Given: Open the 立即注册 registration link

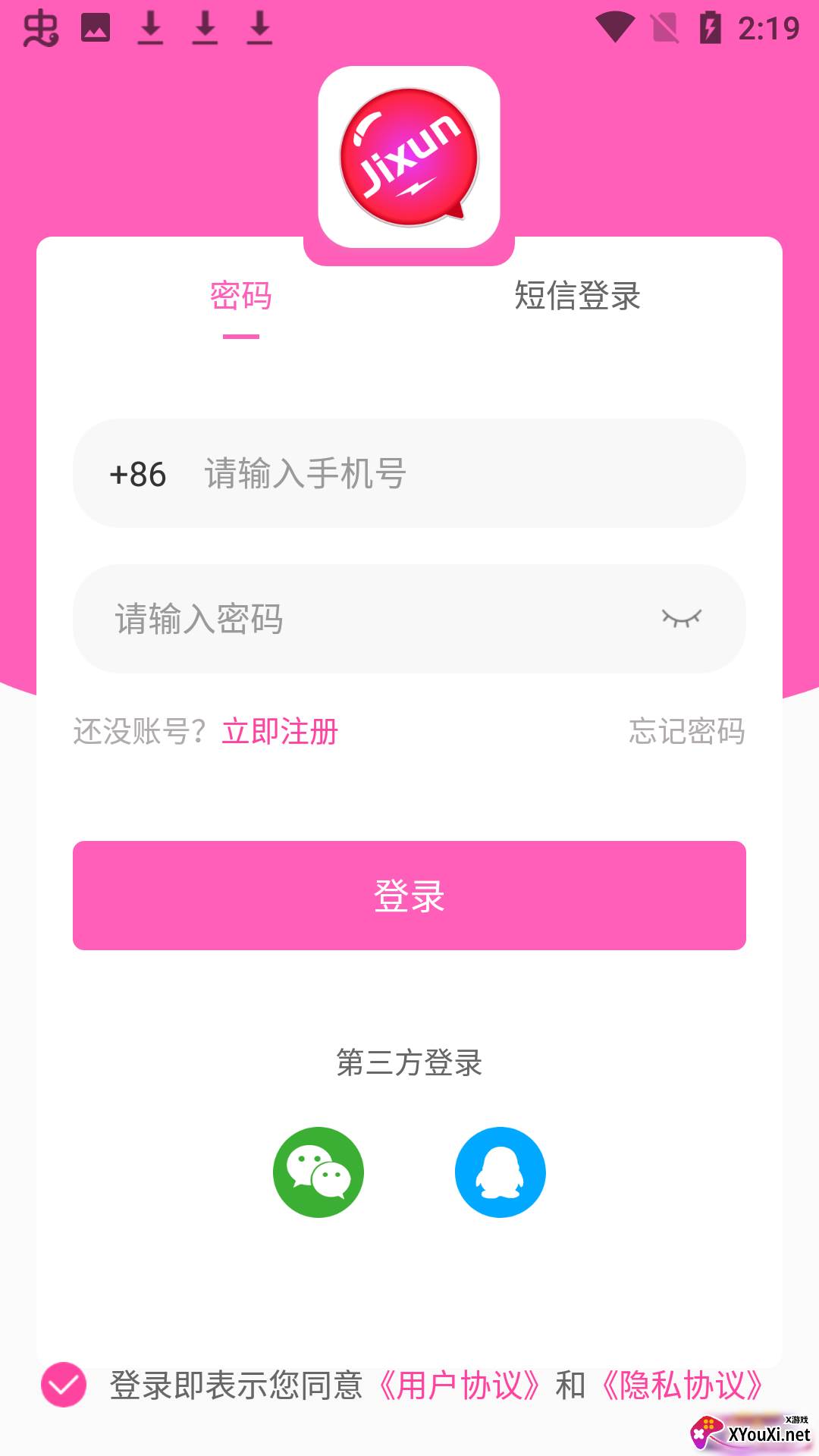Looking at the screenshot, I should pyautogui.click(x=281, y=730).
